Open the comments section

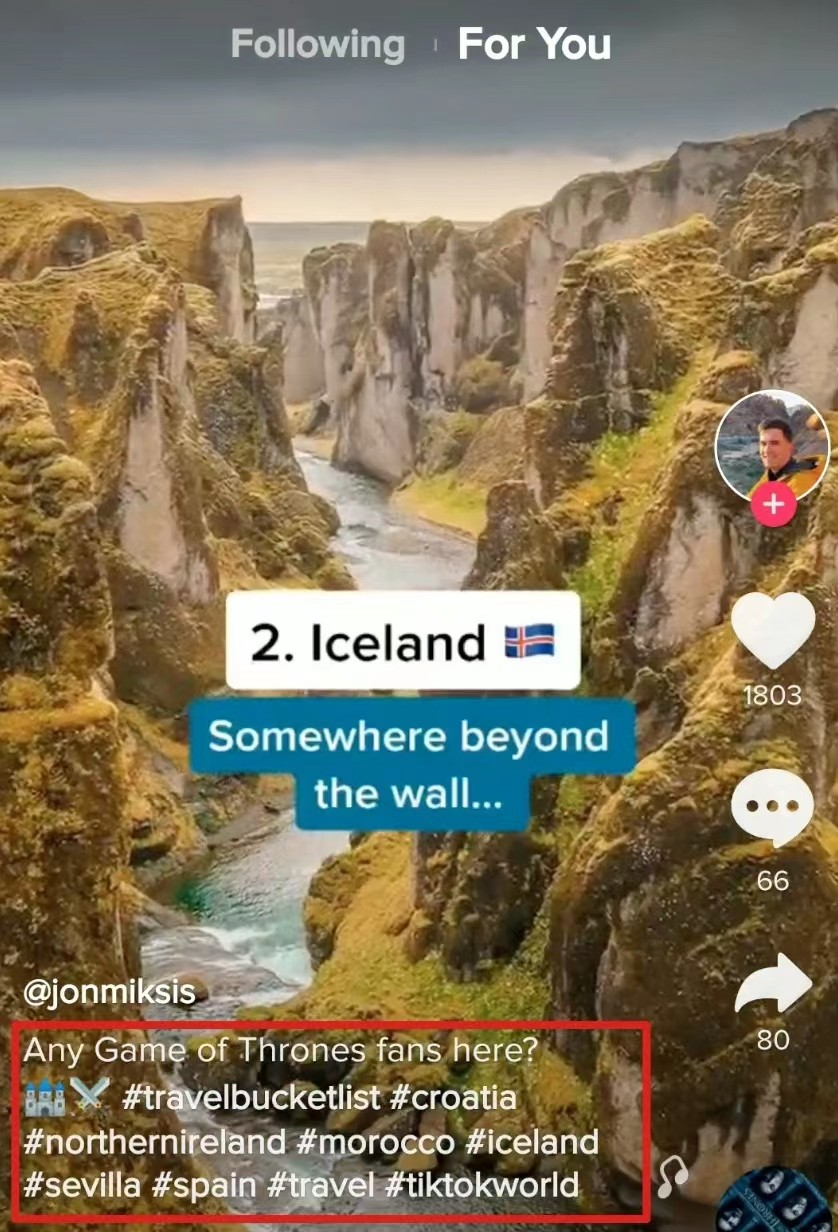(x=772, y=809)
